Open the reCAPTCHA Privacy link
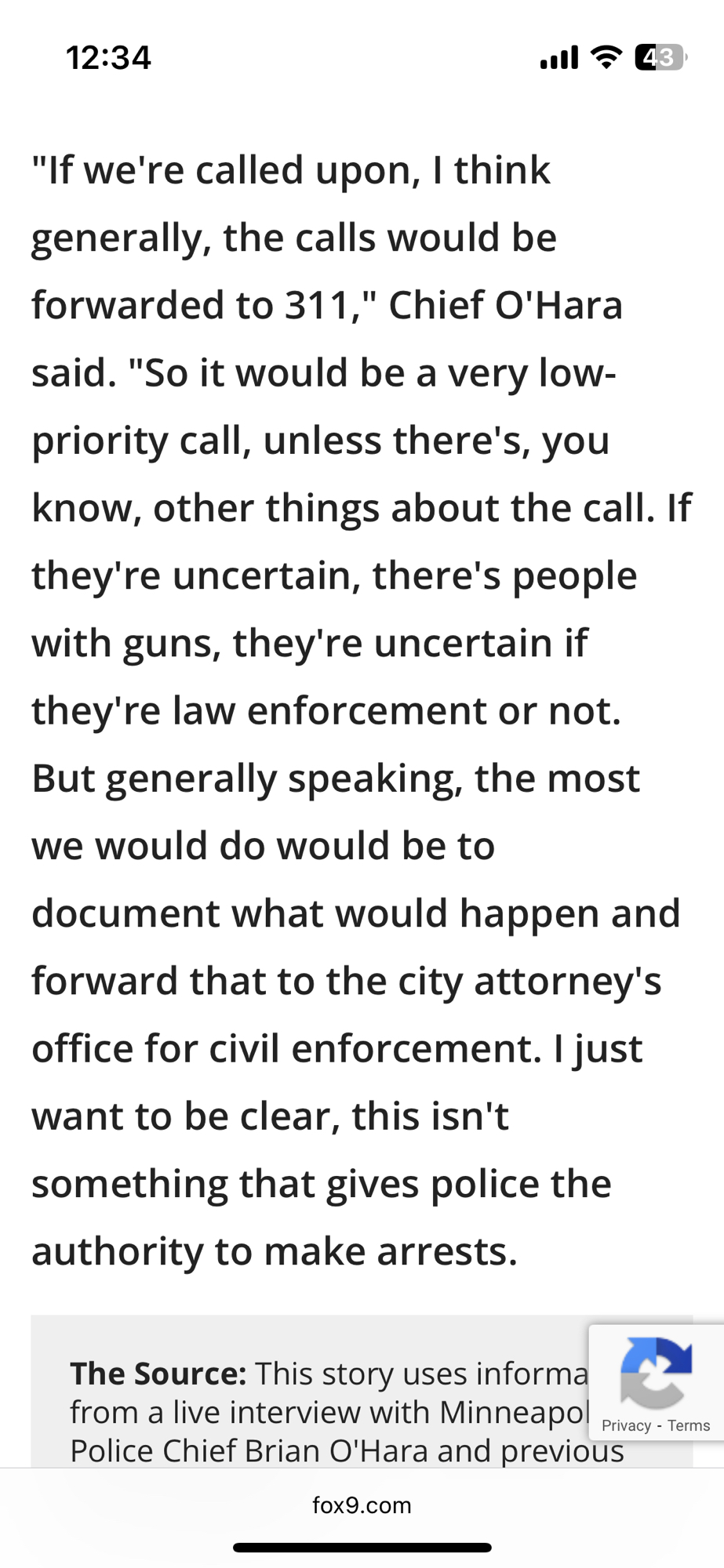 (626, 1425)
